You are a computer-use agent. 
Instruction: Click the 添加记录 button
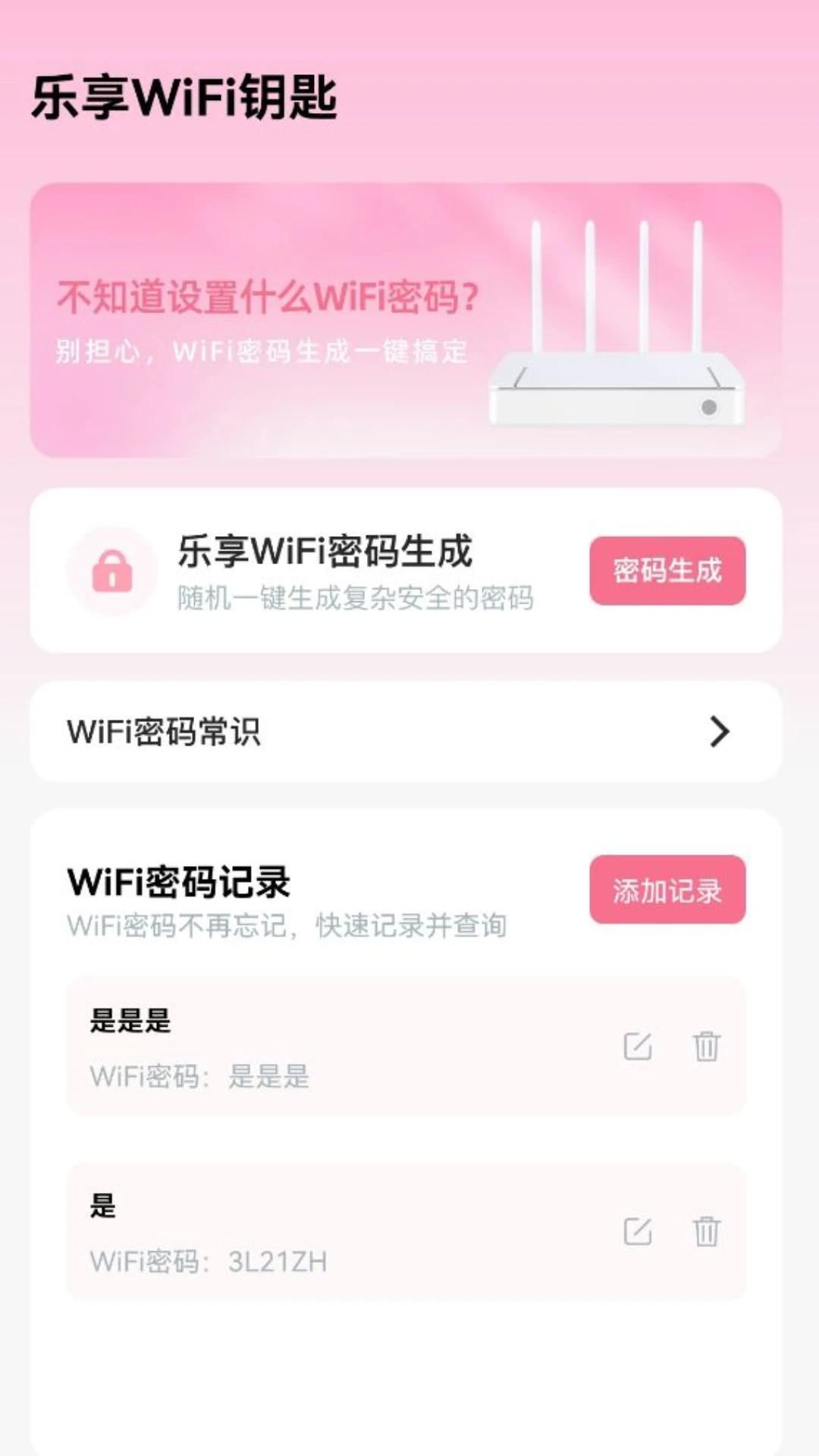coord(667,890)
